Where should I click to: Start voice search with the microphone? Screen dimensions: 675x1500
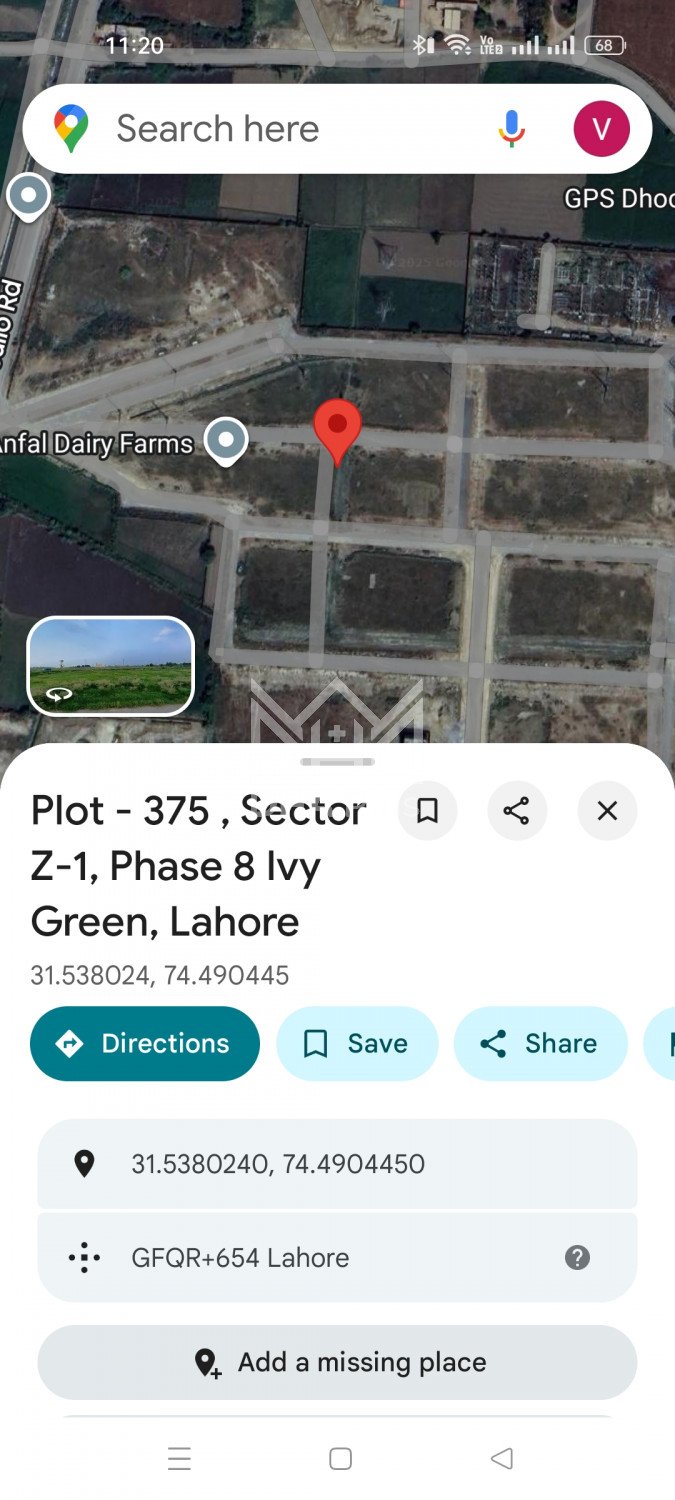[x=511, y=129]
